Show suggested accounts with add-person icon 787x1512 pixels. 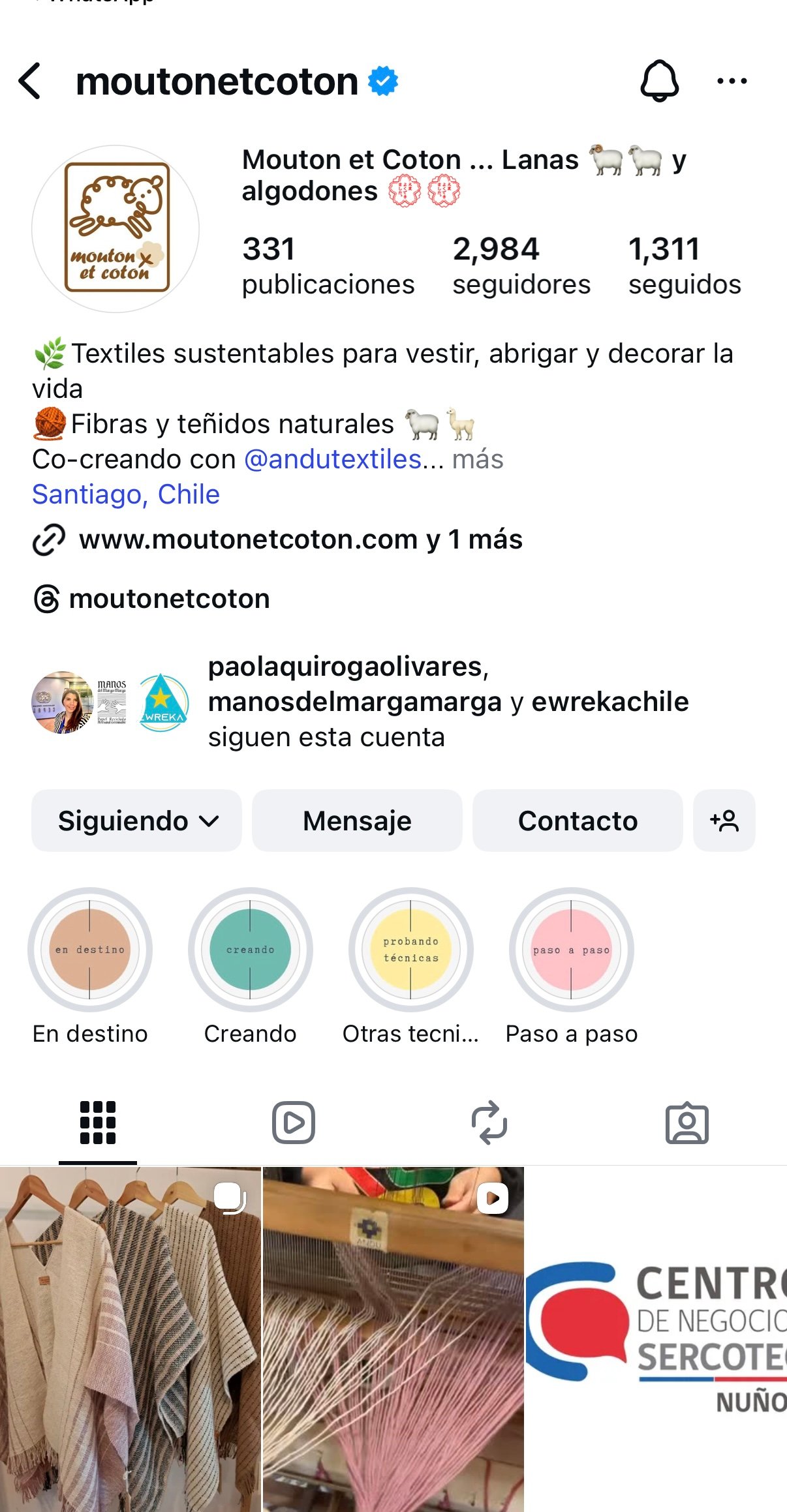pos(724,821)
